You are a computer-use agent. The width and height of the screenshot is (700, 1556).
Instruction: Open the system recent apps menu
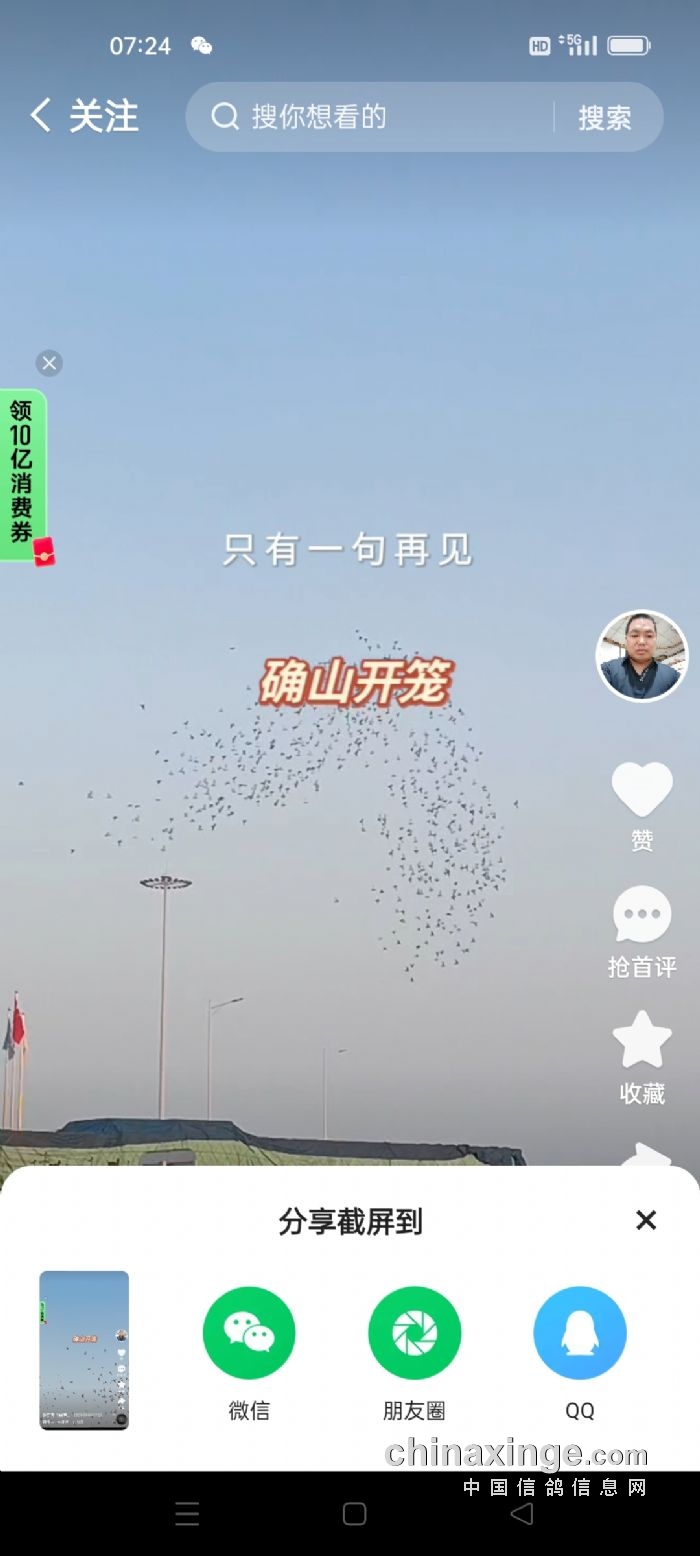[187, 1513]
